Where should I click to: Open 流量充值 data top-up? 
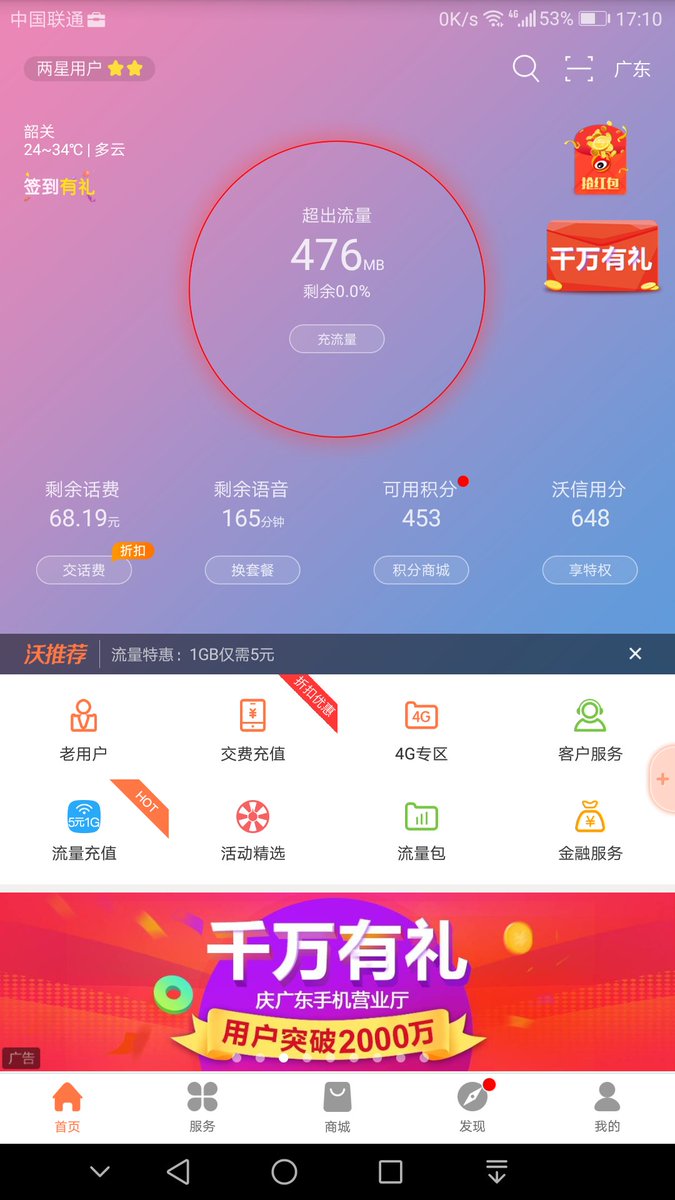pyautogui.click(x=84, y=830)
